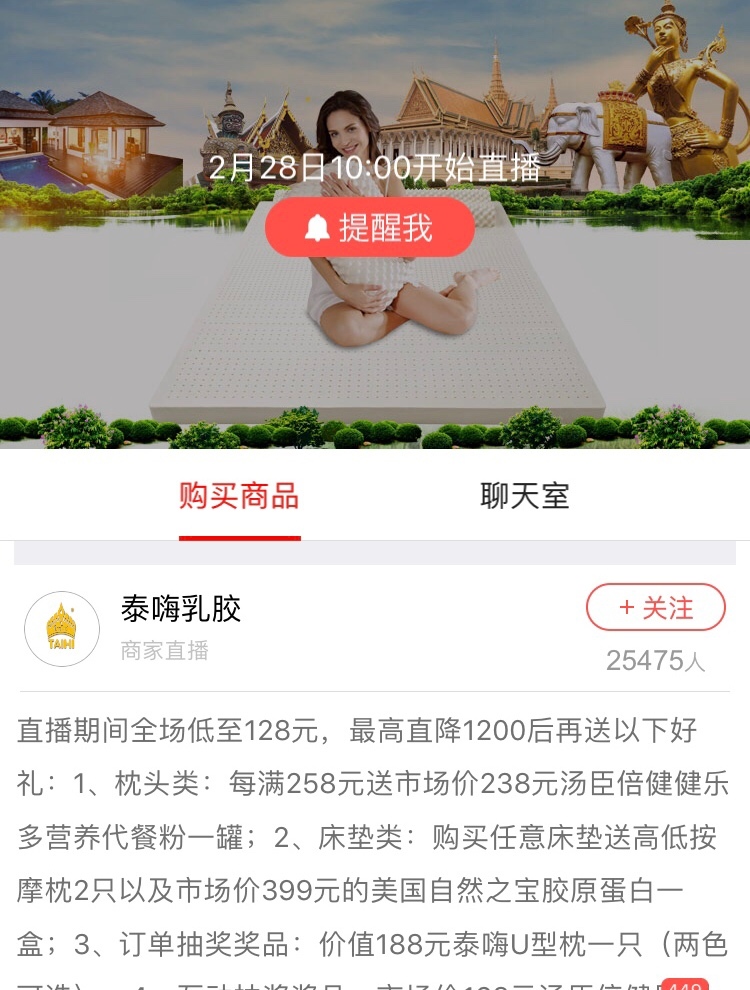The height and width of the screenshot is (990, 750).
Task: Switch to the 聊天室 tab
Action: 524,496
